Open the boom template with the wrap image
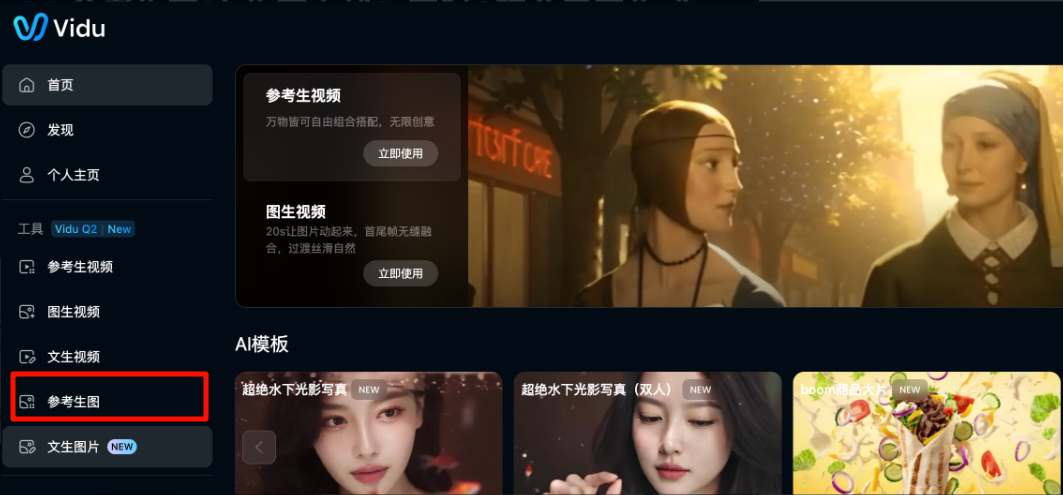 click(925, 440)
